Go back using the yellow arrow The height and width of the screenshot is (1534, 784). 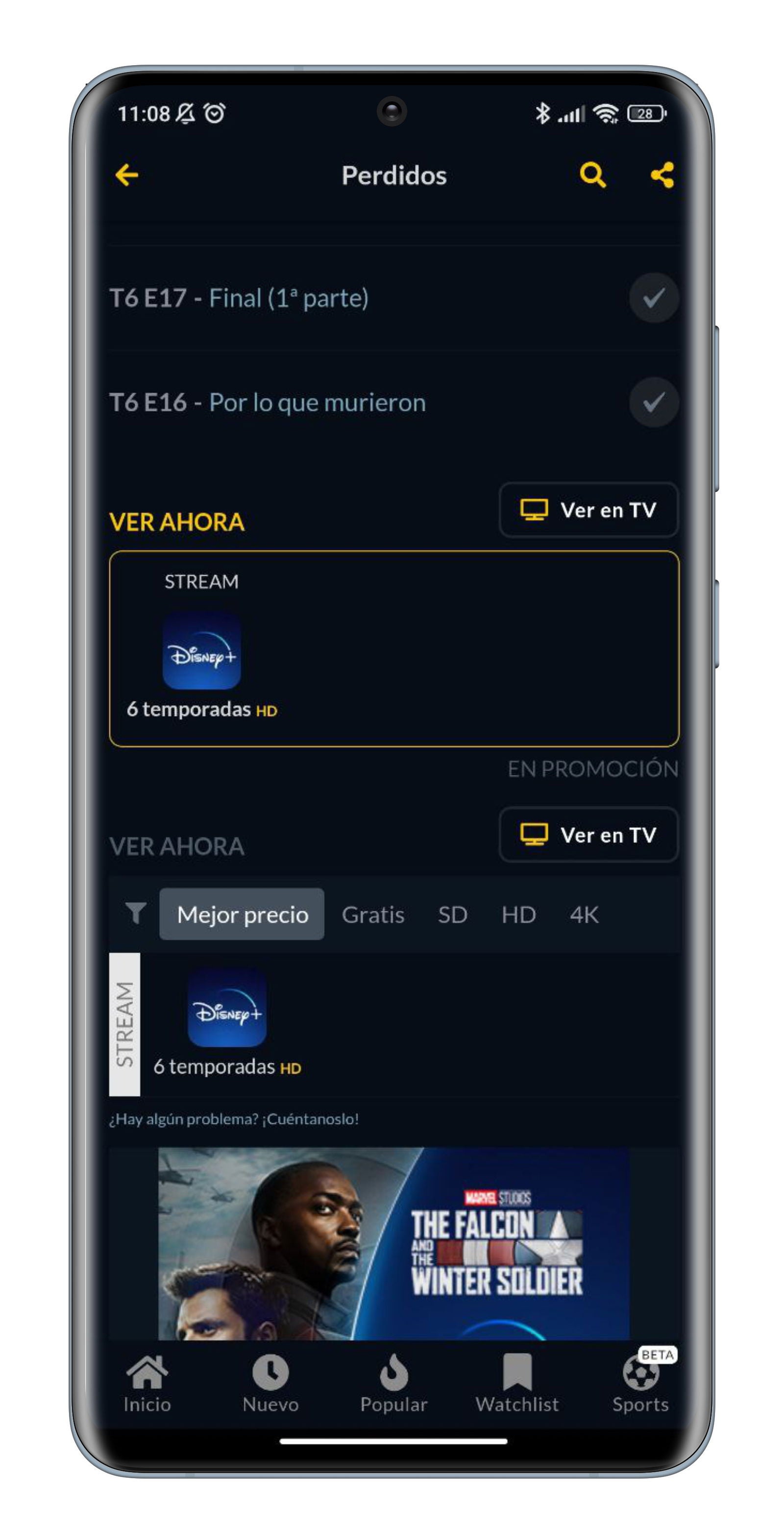coord(127,175)
